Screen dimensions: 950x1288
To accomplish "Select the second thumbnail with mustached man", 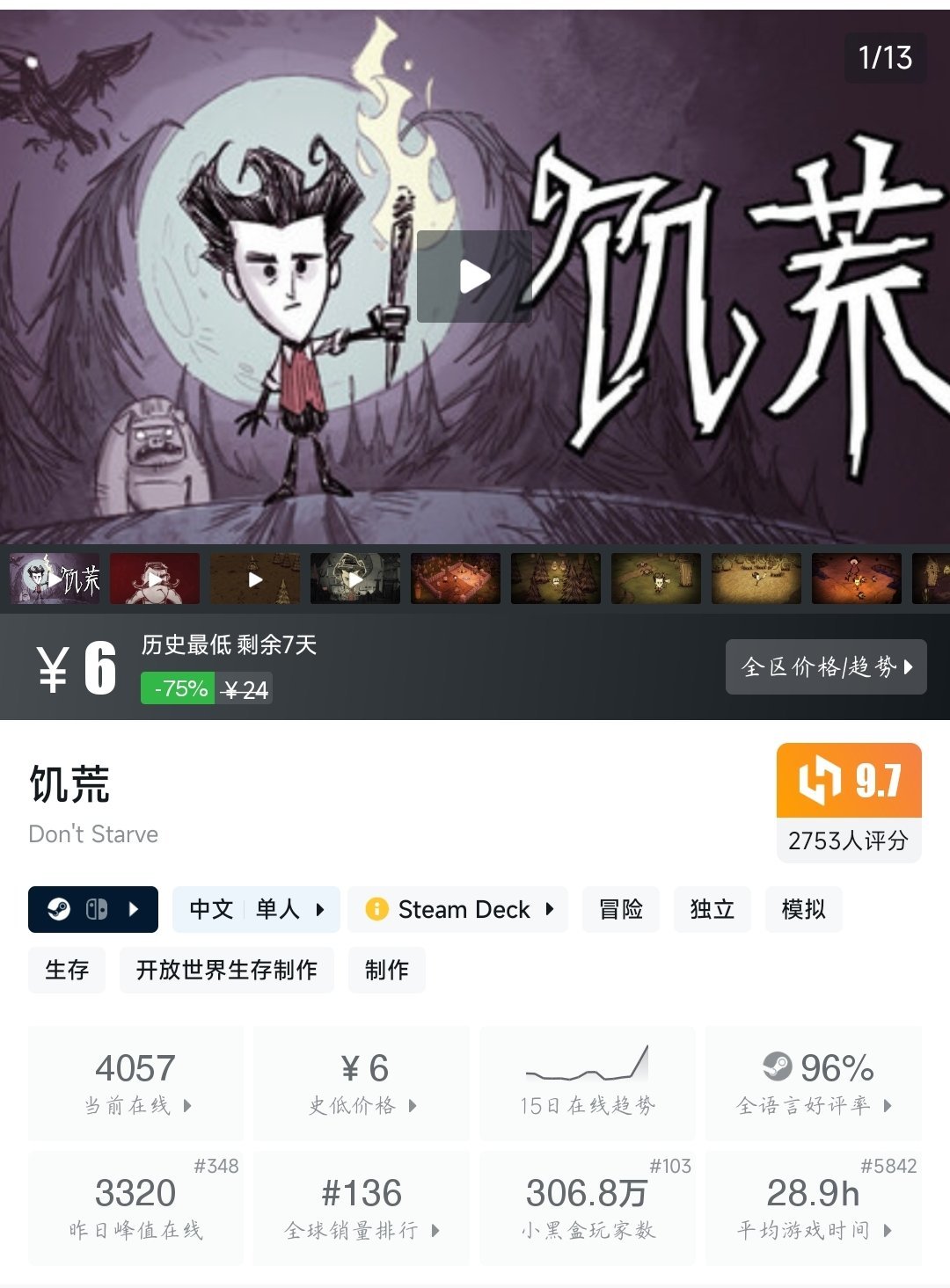I will pyautogui.click(x=155, y=579).
